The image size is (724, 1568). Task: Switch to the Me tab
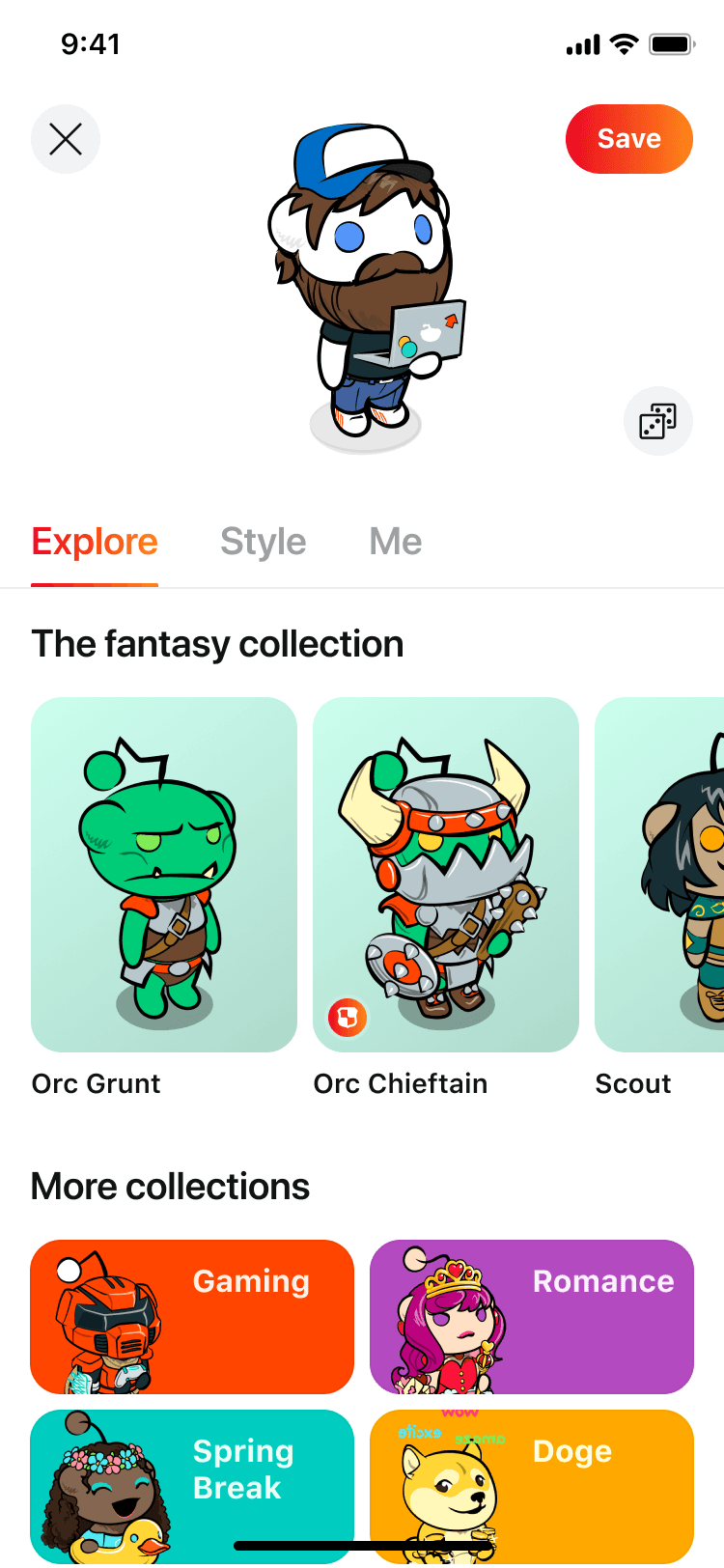395,542
